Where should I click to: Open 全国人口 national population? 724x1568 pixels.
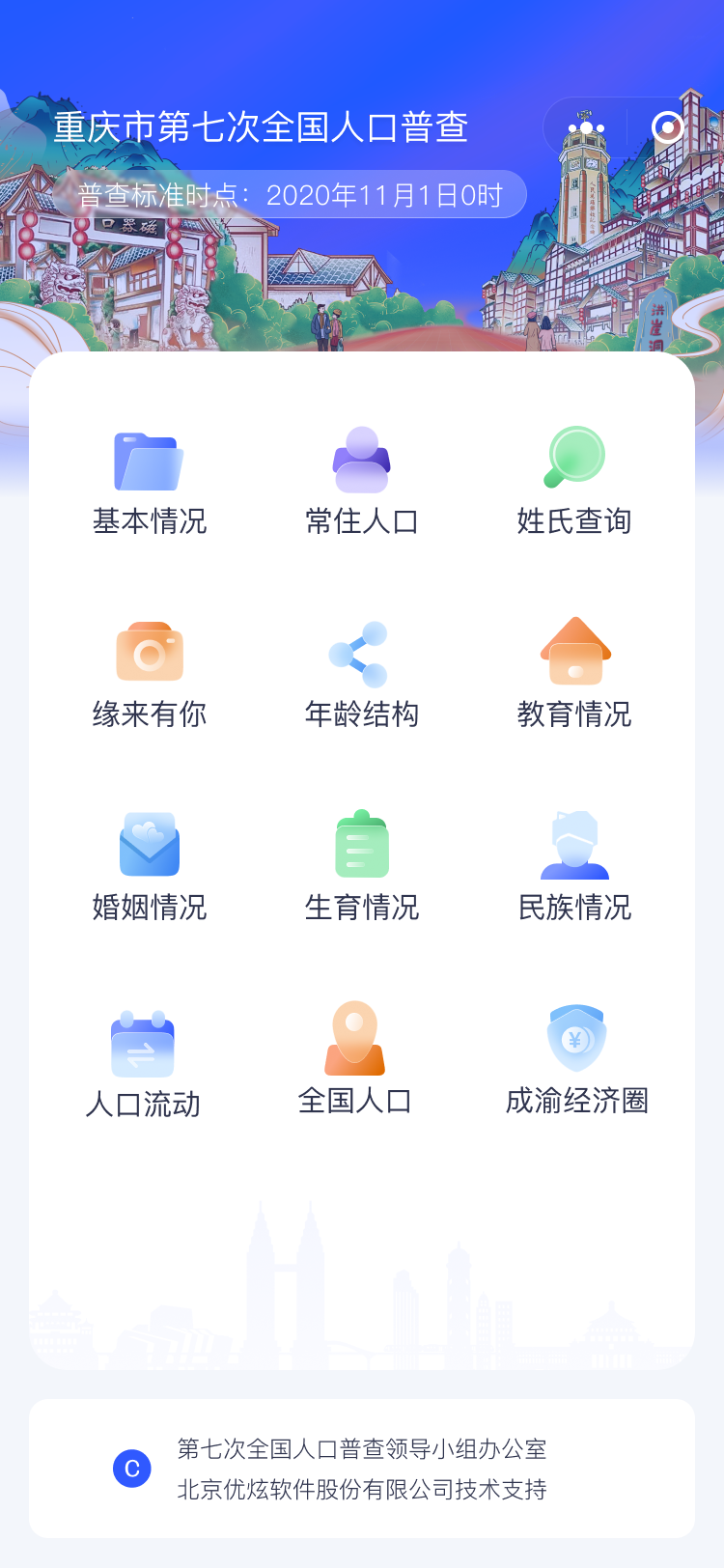click(x=355, y=1062)
